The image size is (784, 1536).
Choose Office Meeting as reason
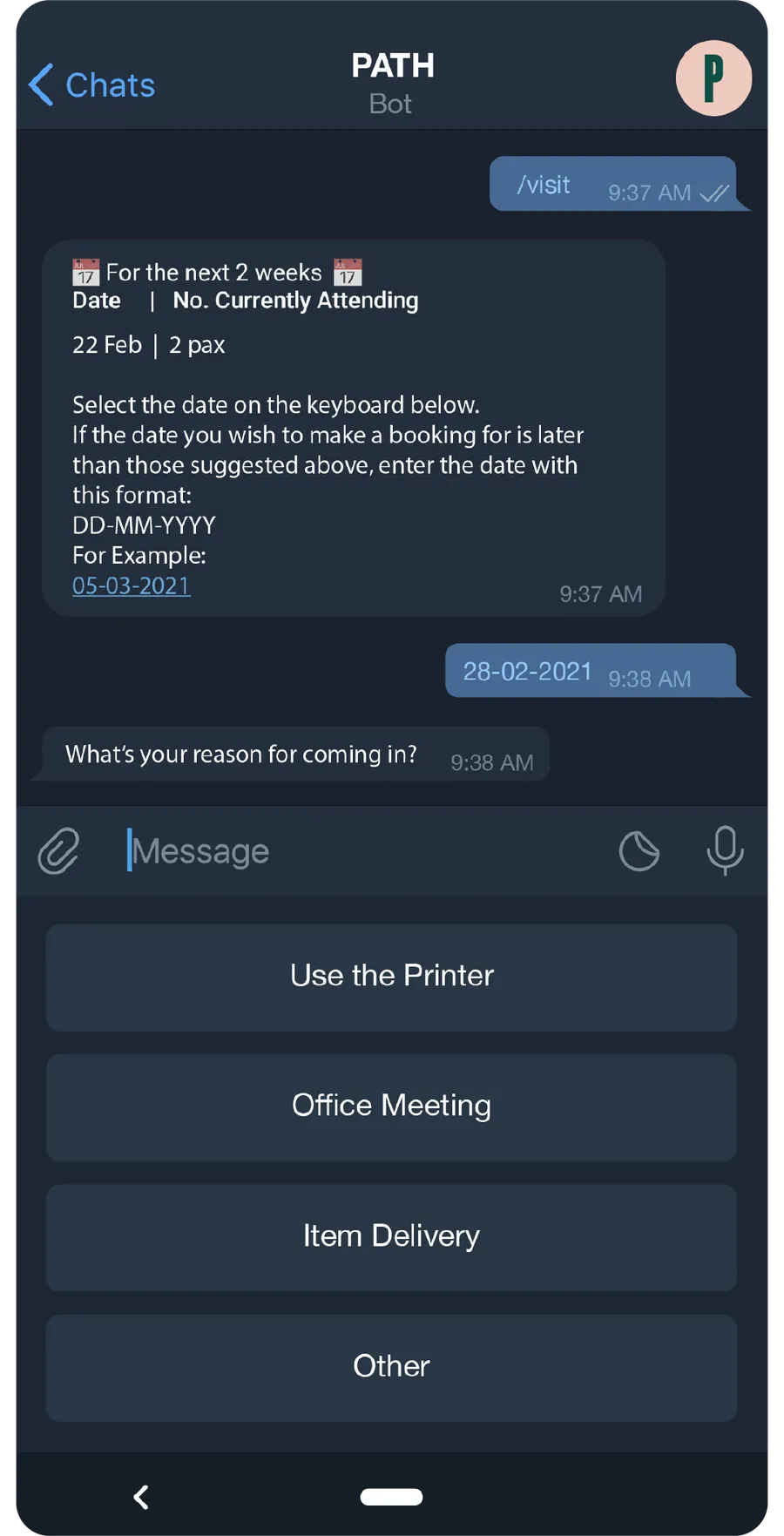(x=391, y=1106)
